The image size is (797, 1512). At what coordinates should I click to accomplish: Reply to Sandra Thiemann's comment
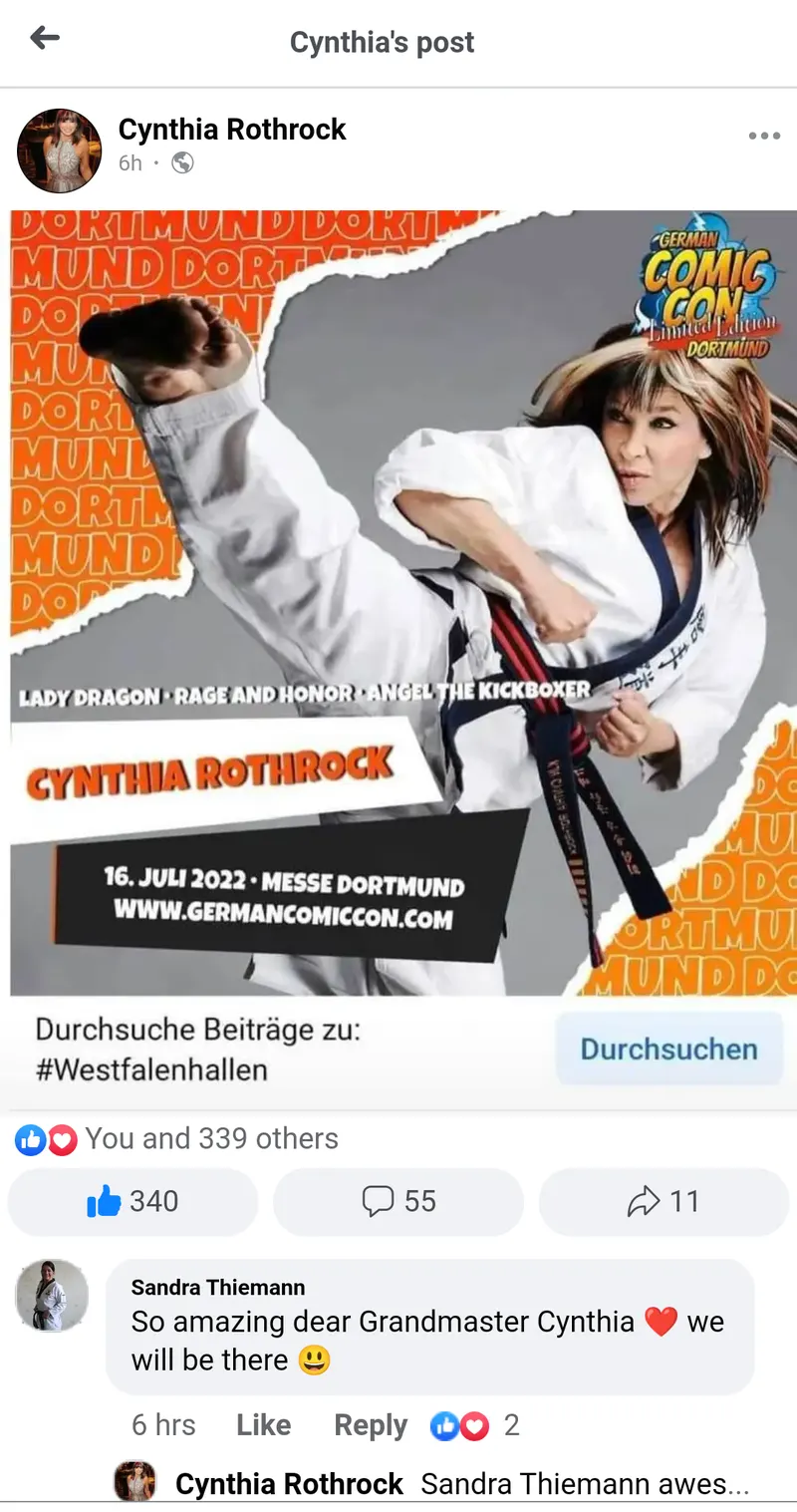[371, 1425]
